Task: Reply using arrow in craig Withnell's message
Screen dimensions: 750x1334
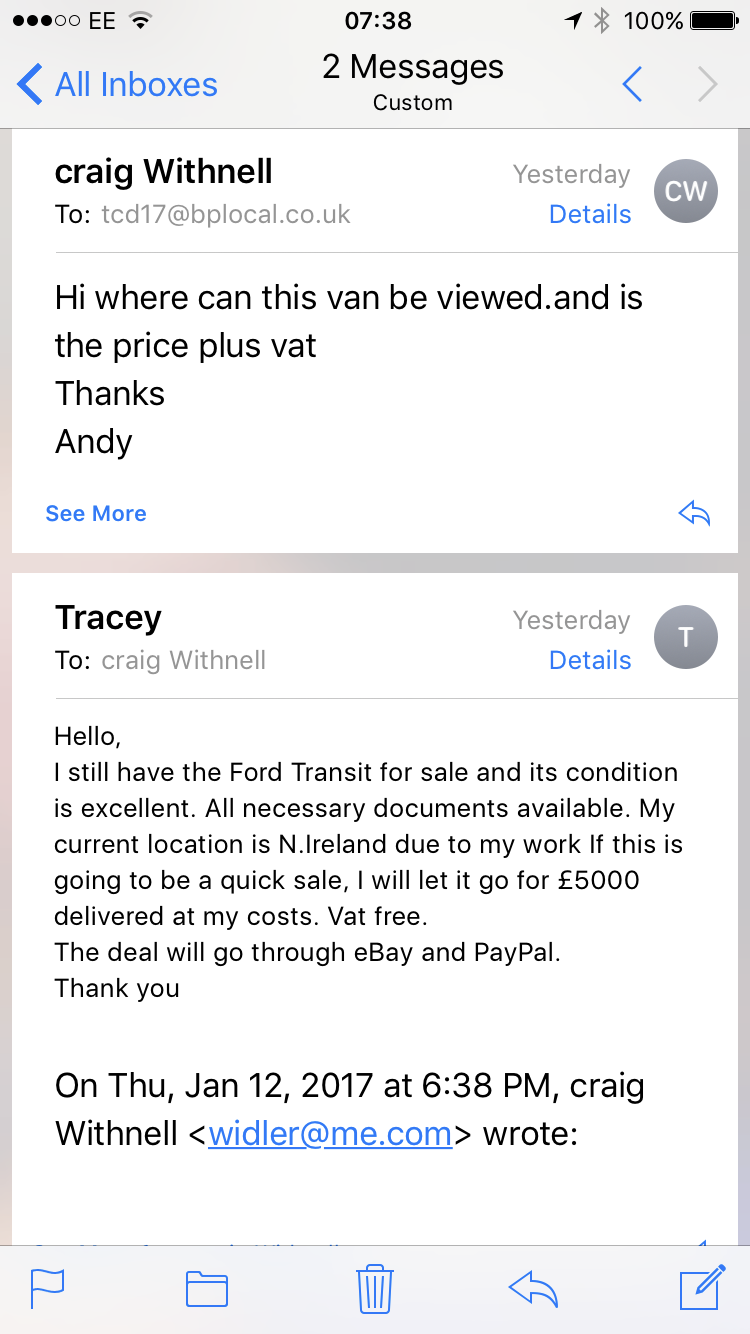Action: [694, 514]
